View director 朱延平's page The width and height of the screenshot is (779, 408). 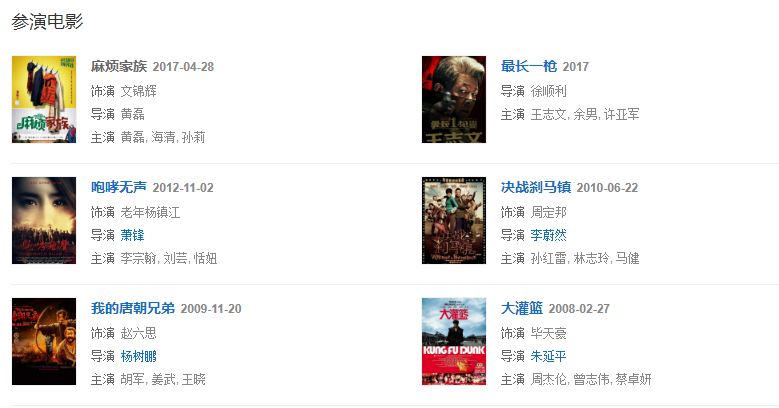[x=548, y=356]
